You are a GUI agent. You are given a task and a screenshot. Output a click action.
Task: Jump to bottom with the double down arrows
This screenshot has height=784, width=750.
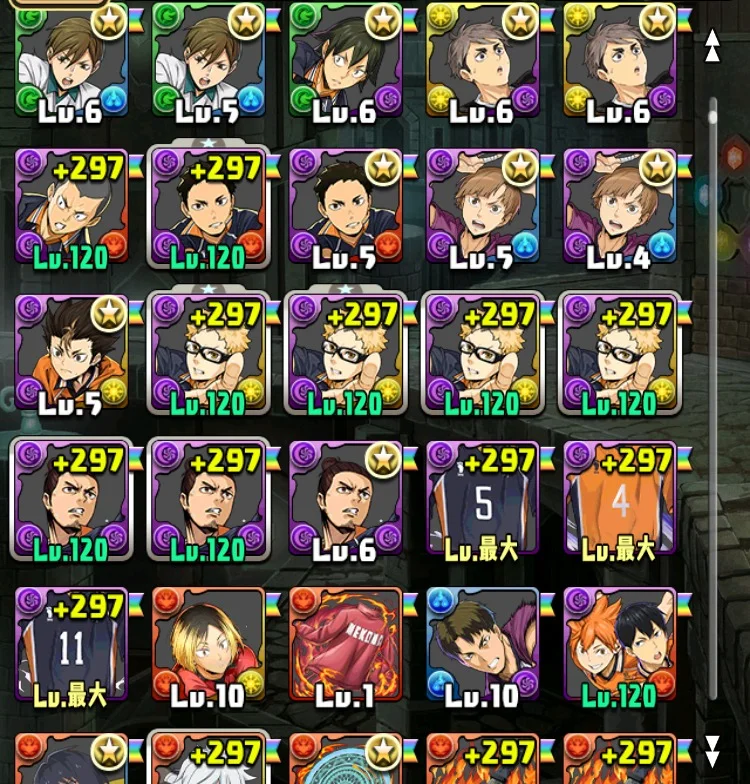tap(712, 752)
